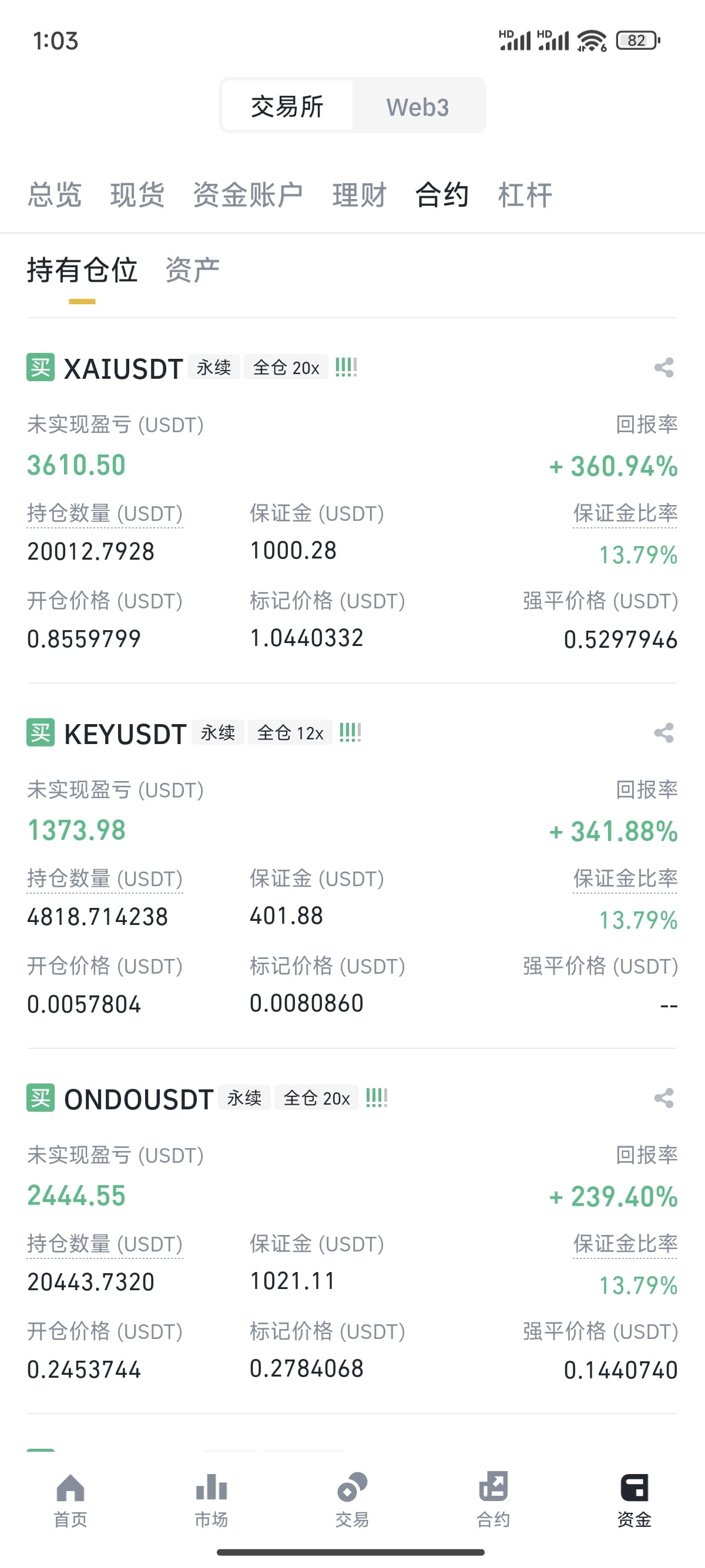
Task: Switch to the 资产 assets tab
Action: coord(192,270)
